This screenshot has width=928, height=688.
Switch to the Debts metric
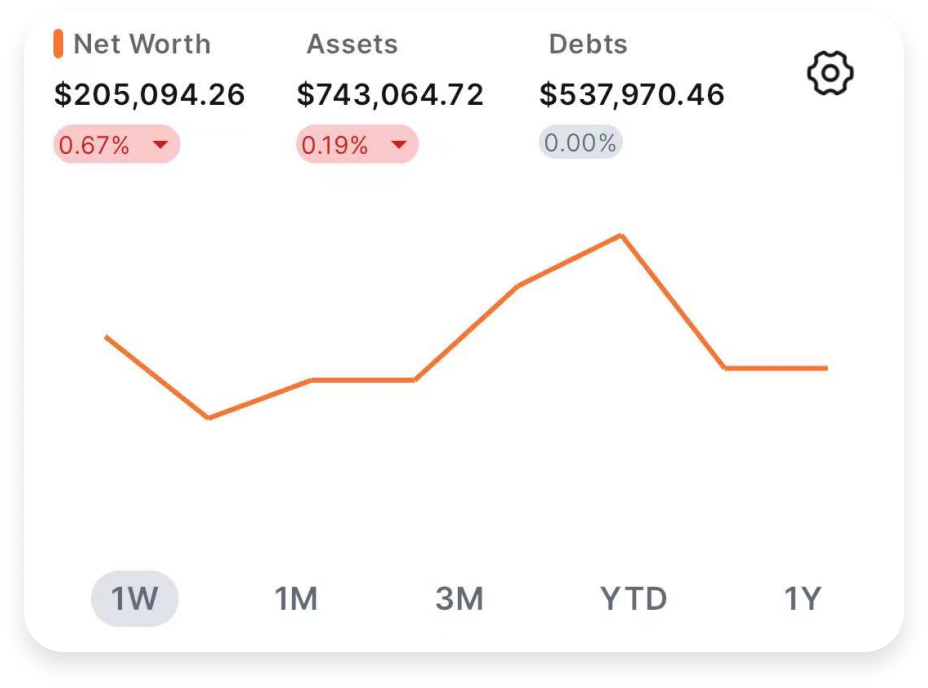[x=588, y=45]
